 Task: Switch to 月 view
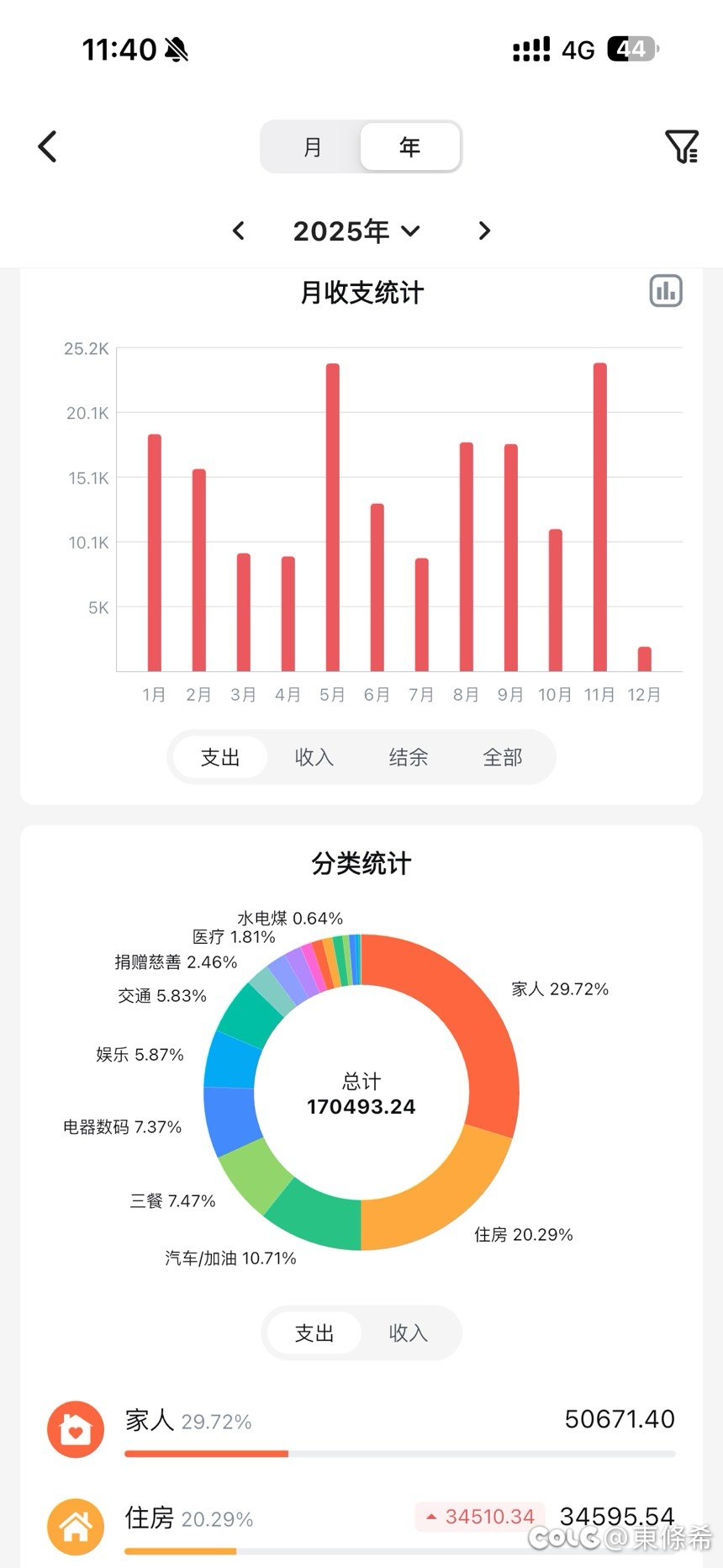click(313, 146)
